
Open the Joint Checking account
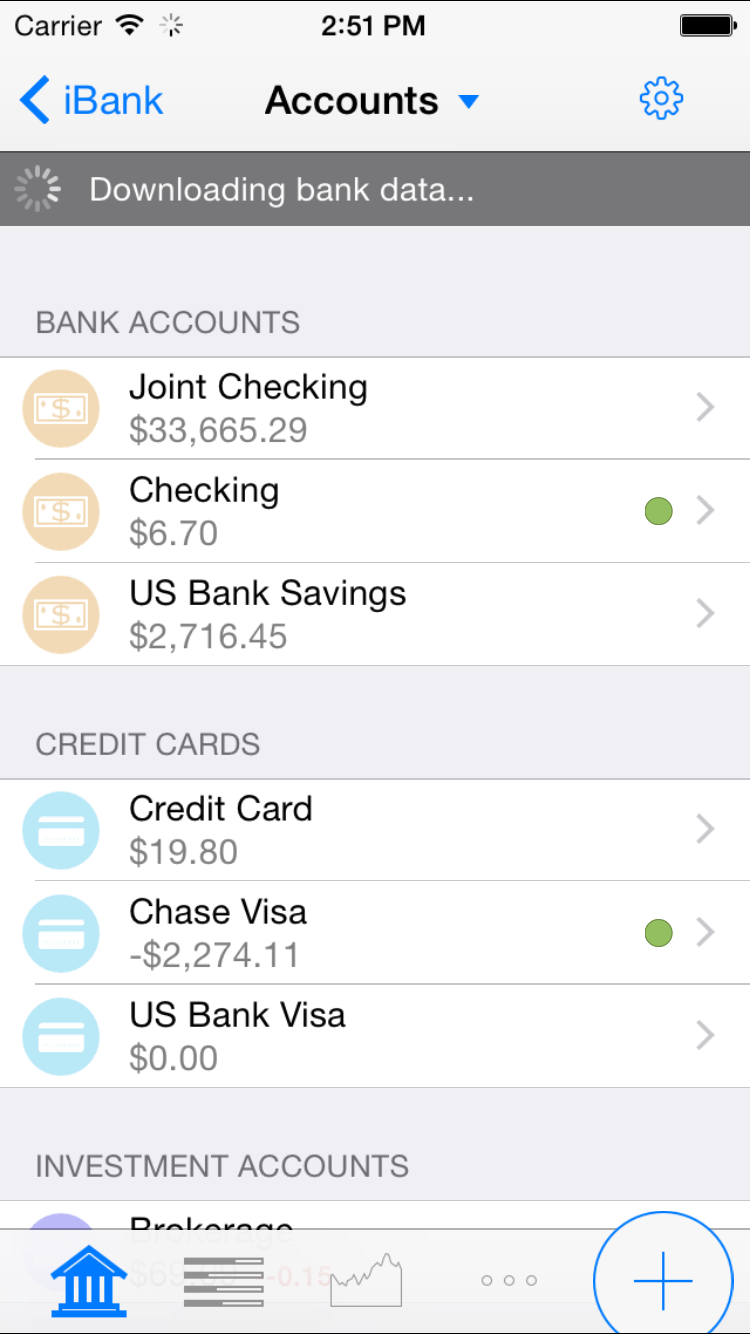[375, 408]
